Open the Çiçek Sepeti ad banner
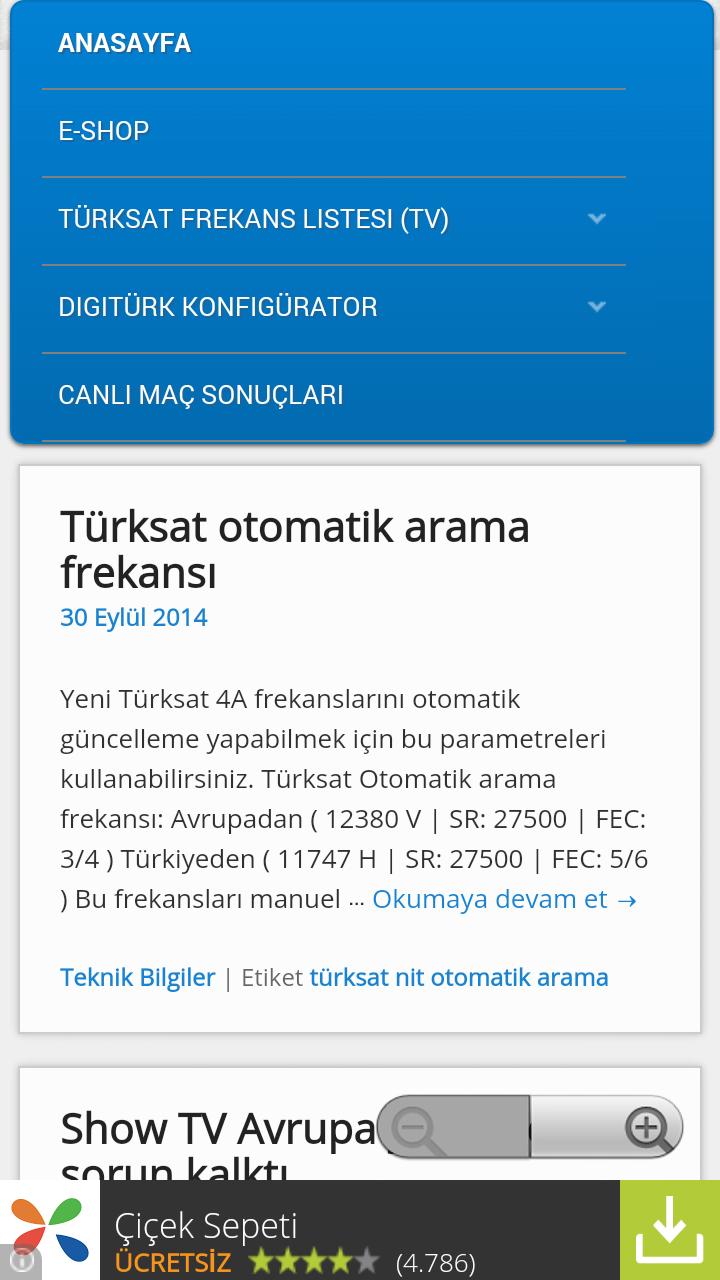This screenshot has width=720, height=1280. (300, 1228)
